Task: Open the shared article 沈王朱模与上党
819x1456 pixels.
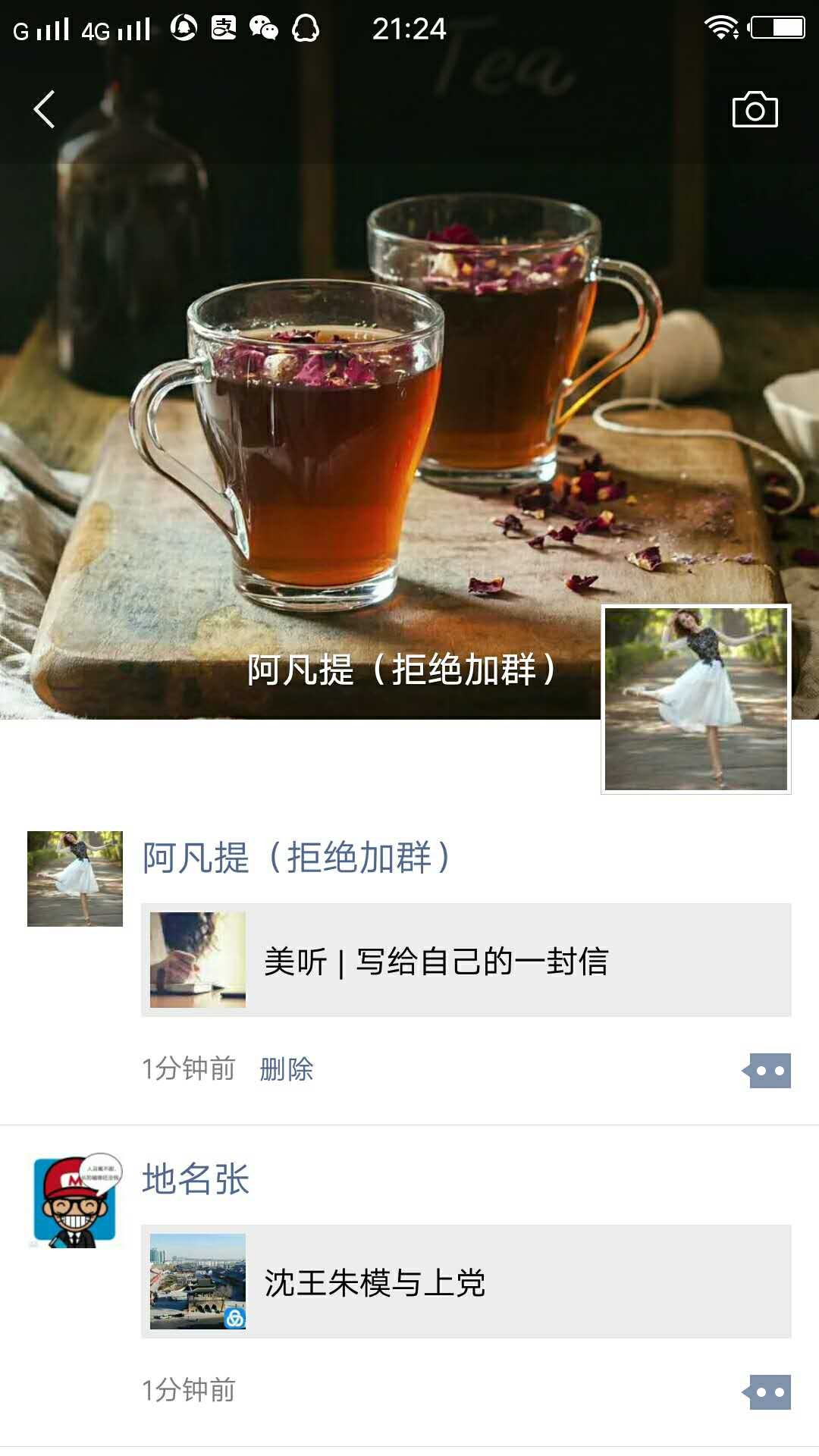Action: point(466,1282)
